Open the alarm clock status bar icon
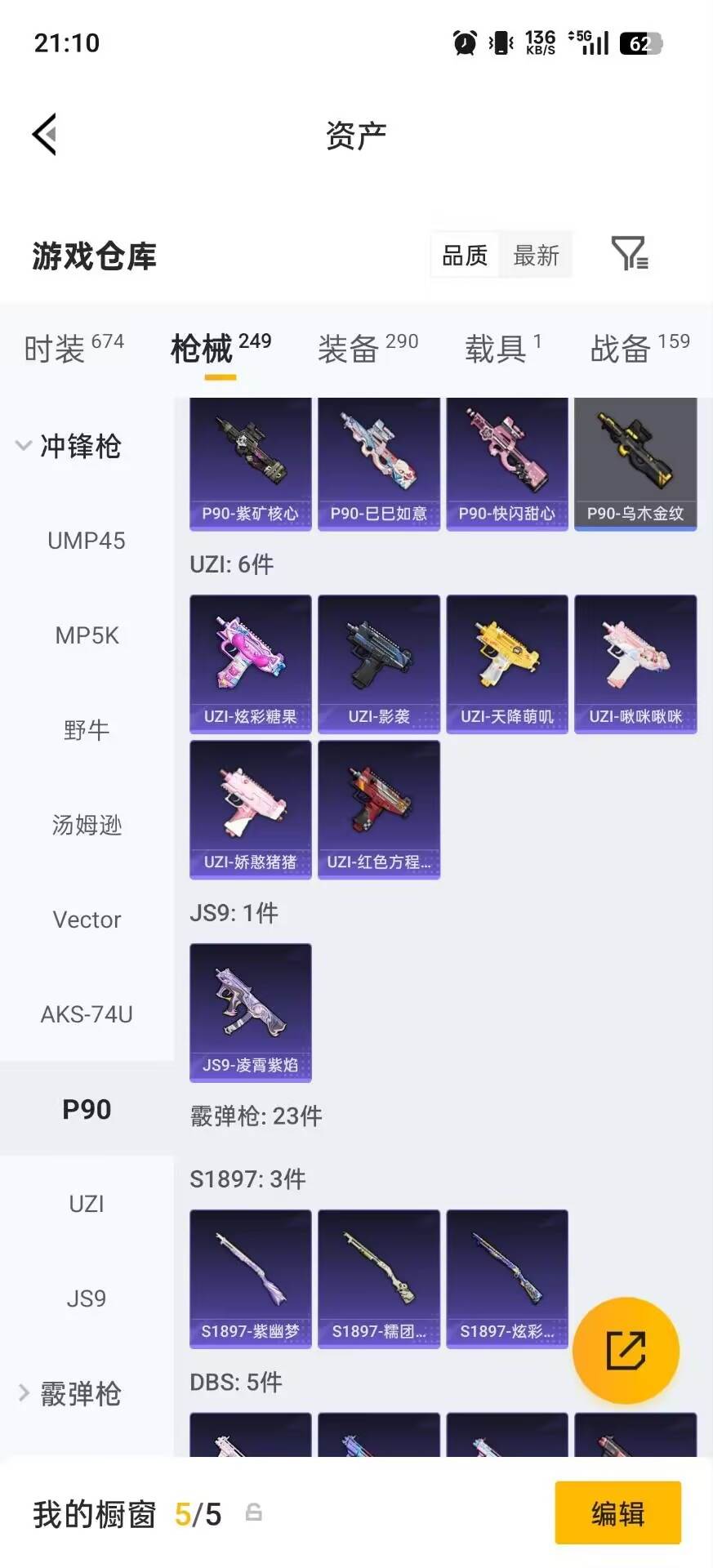 [x=462, y=41]
